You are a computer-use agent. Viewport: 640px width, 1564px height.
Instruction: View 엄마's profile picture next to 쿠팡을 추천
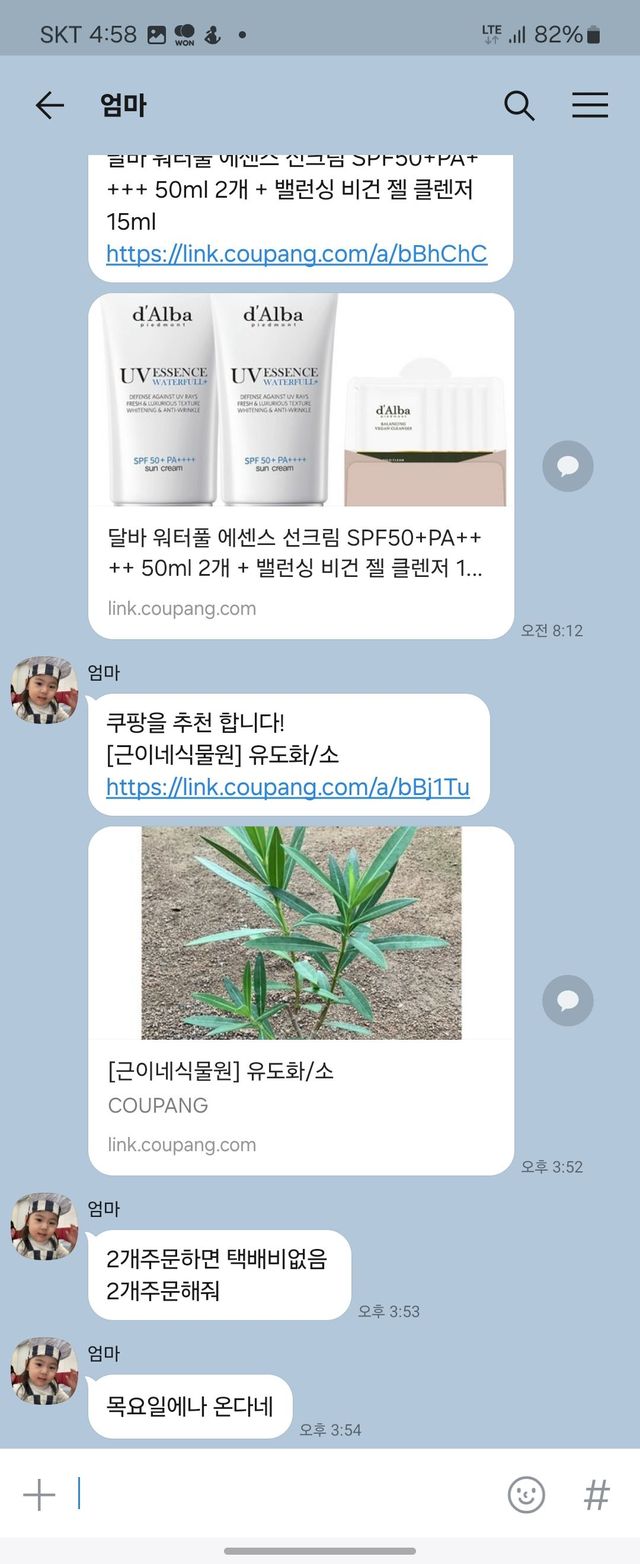tap(44, 691)
